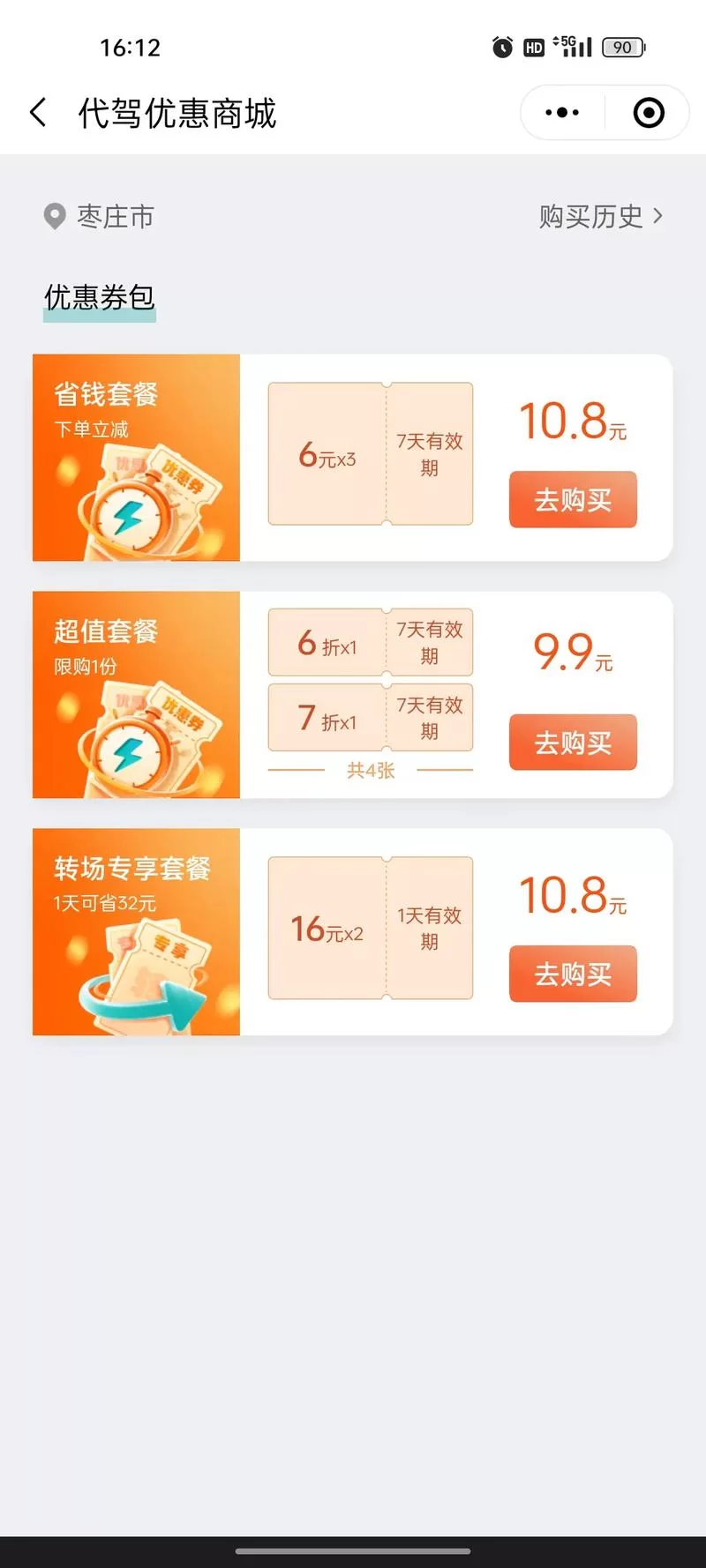Tap 去购买 on the 9.9元 超值套餐
706x1568 pixels.
572,743
